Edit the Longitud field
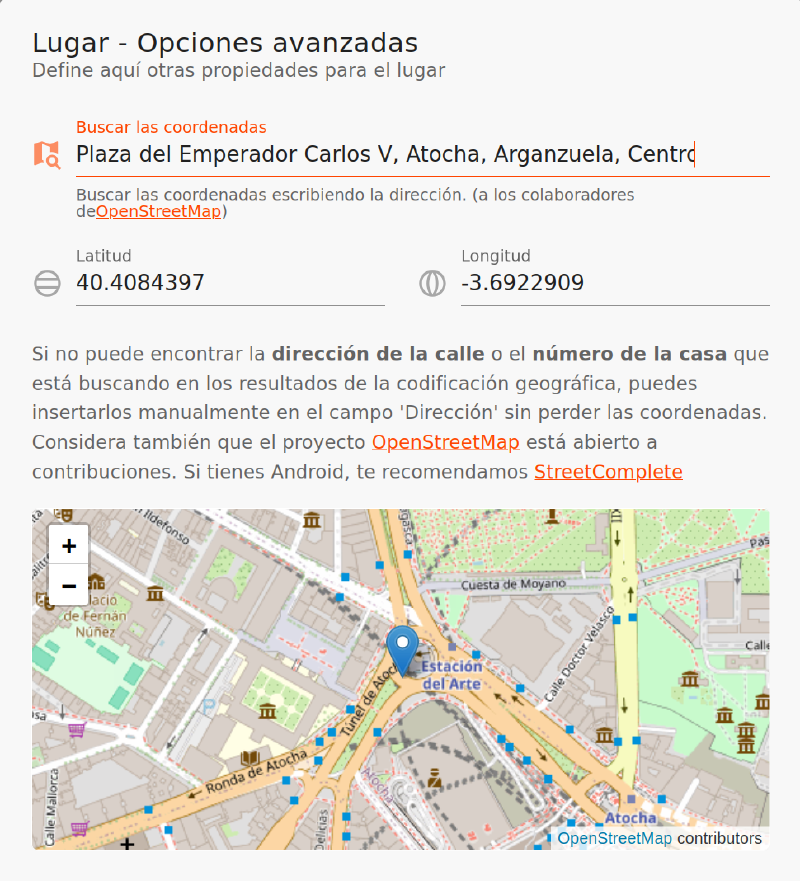 (x=614, y=283)
